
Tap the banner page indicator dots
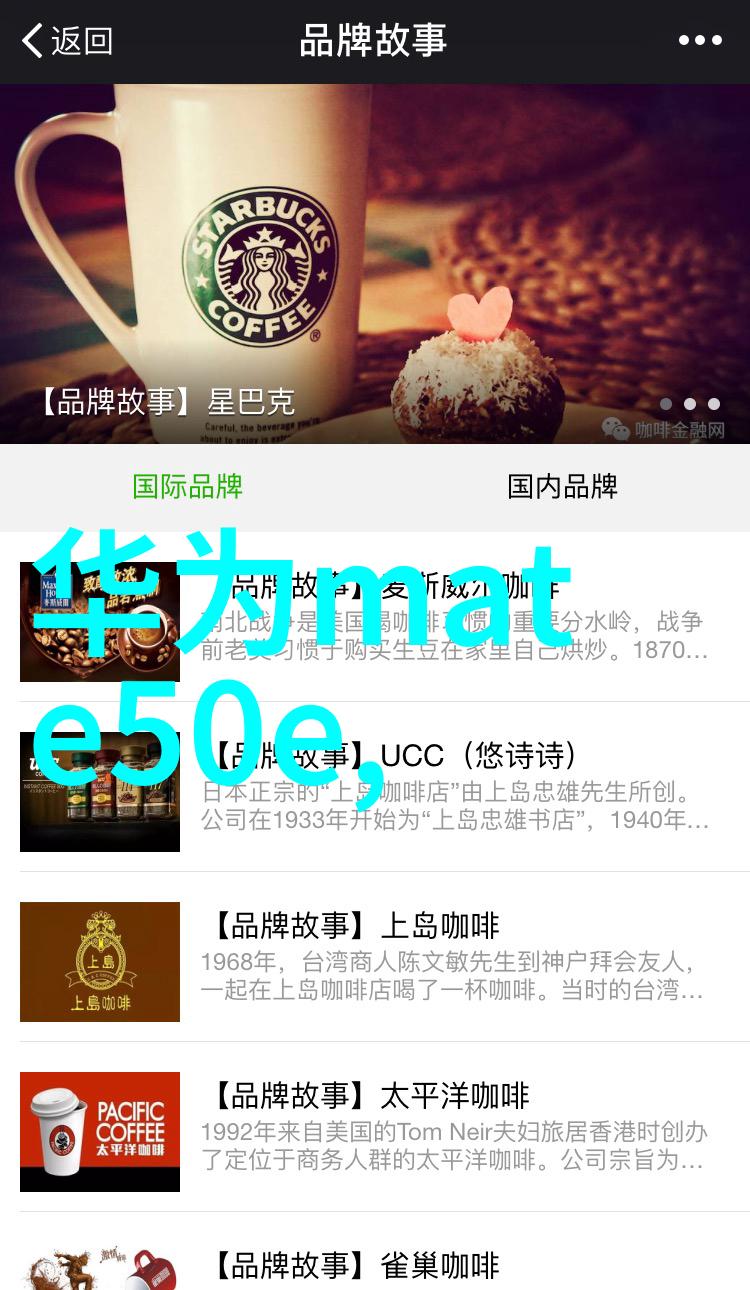pyautogui.click(x=690, y=404)
